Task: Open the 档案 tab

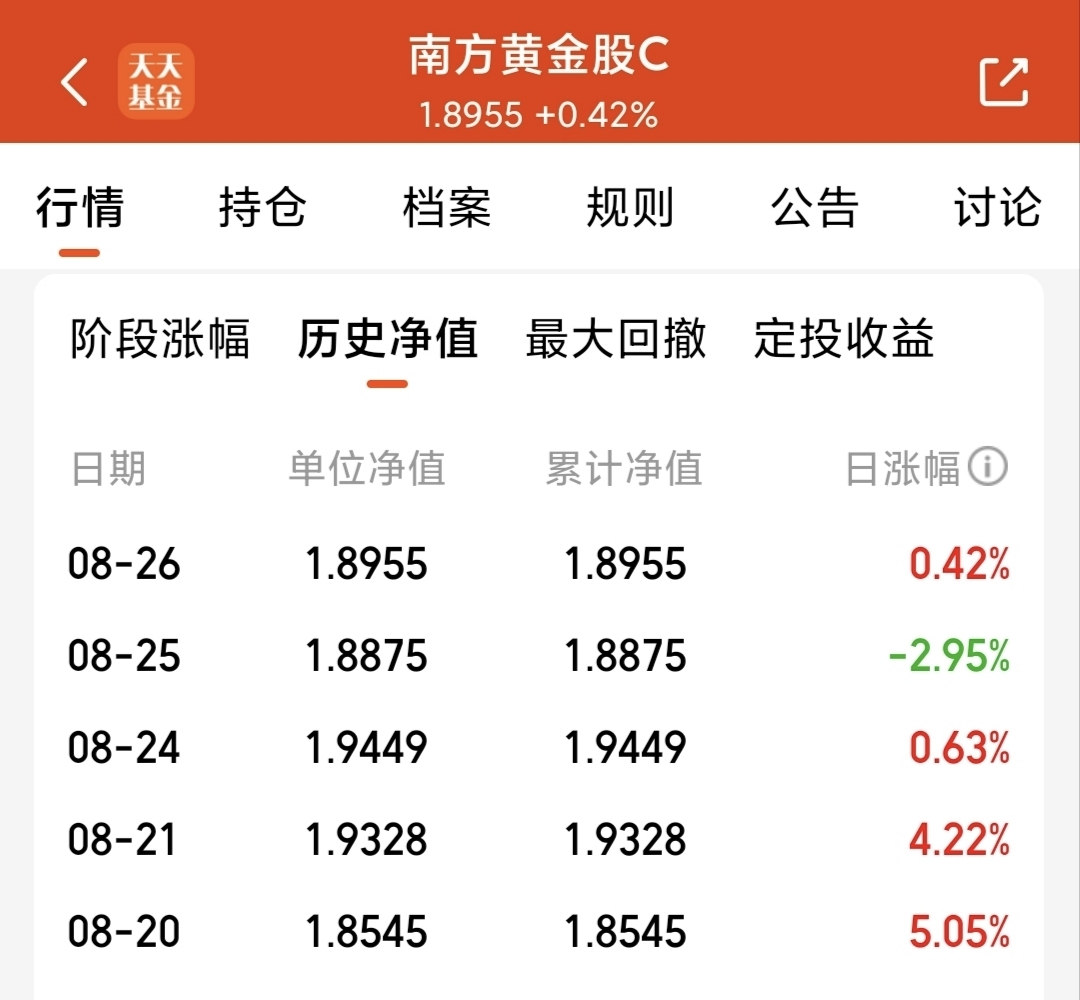Action: [446, 207]
